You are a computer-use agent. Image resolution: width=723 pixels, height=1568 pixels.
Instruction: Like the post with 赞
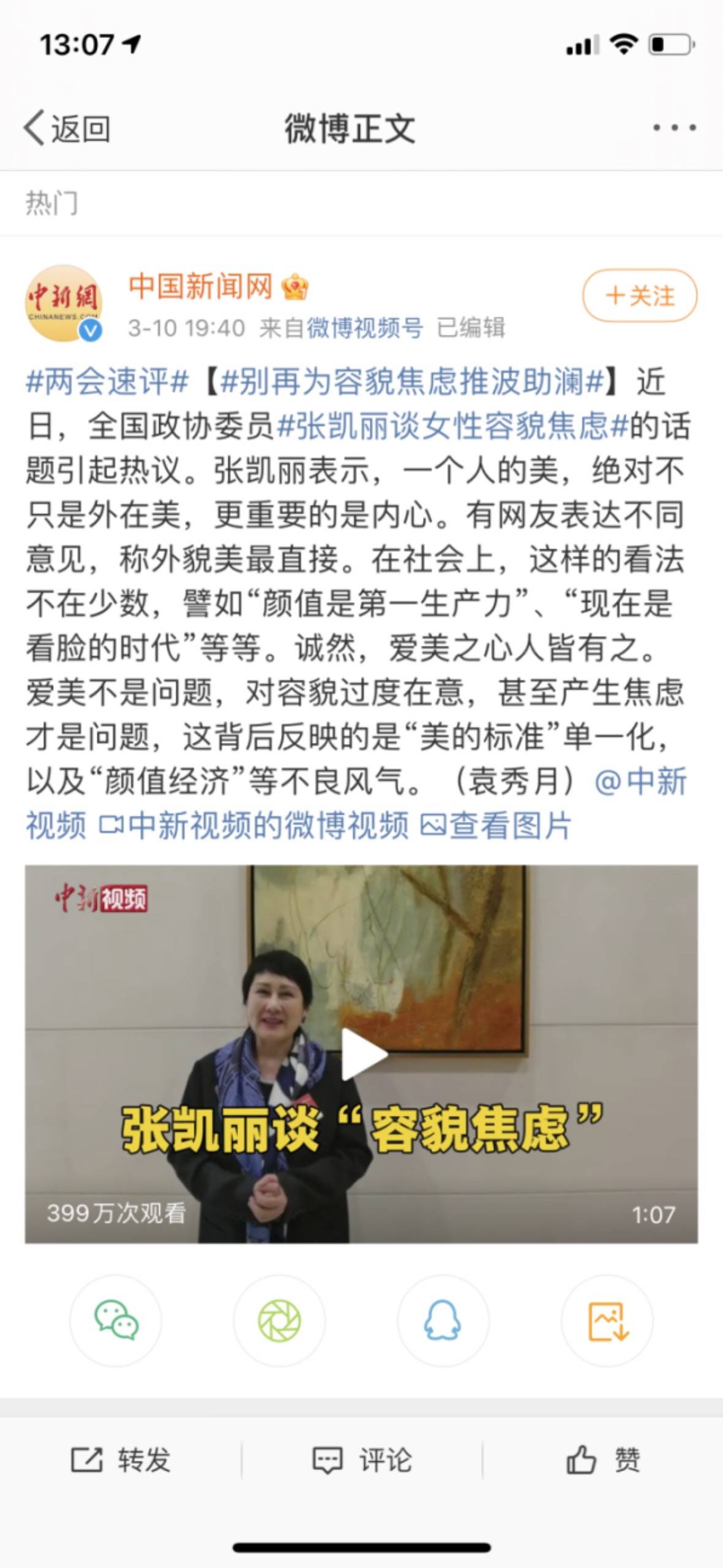(x=602, y=1460)
